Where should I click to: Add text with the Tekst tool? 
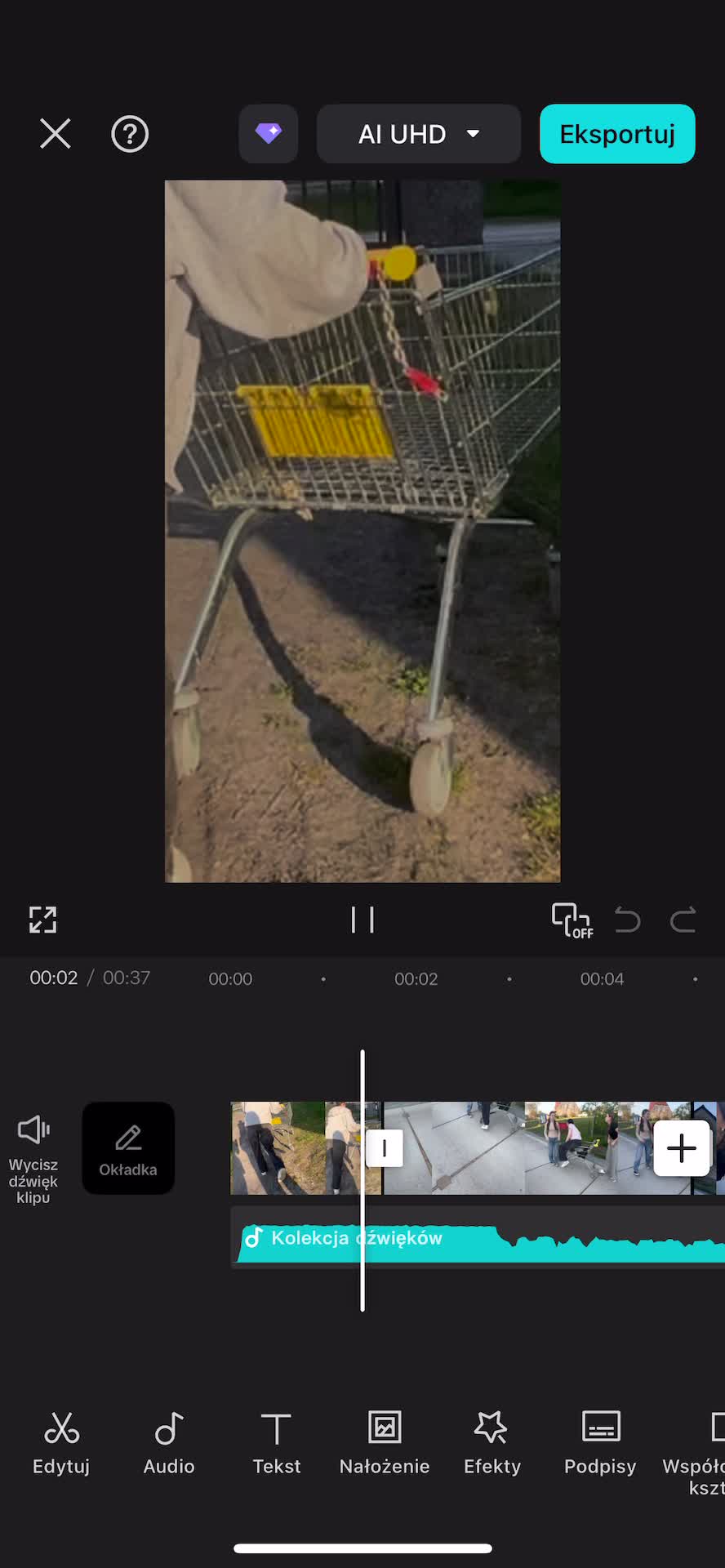tap(277, 1443)
